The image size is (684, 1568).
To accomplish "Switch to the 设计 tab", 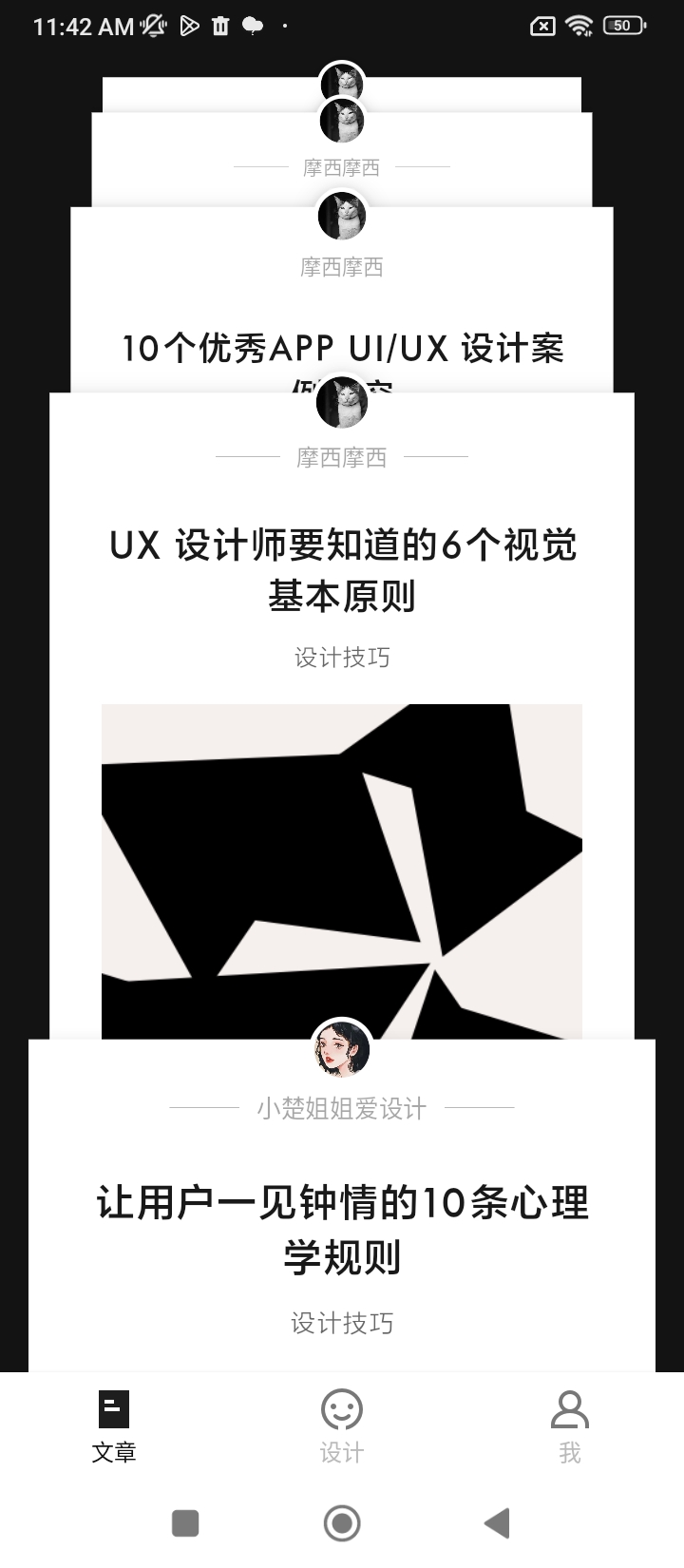I will click(x=341, y=1425).
